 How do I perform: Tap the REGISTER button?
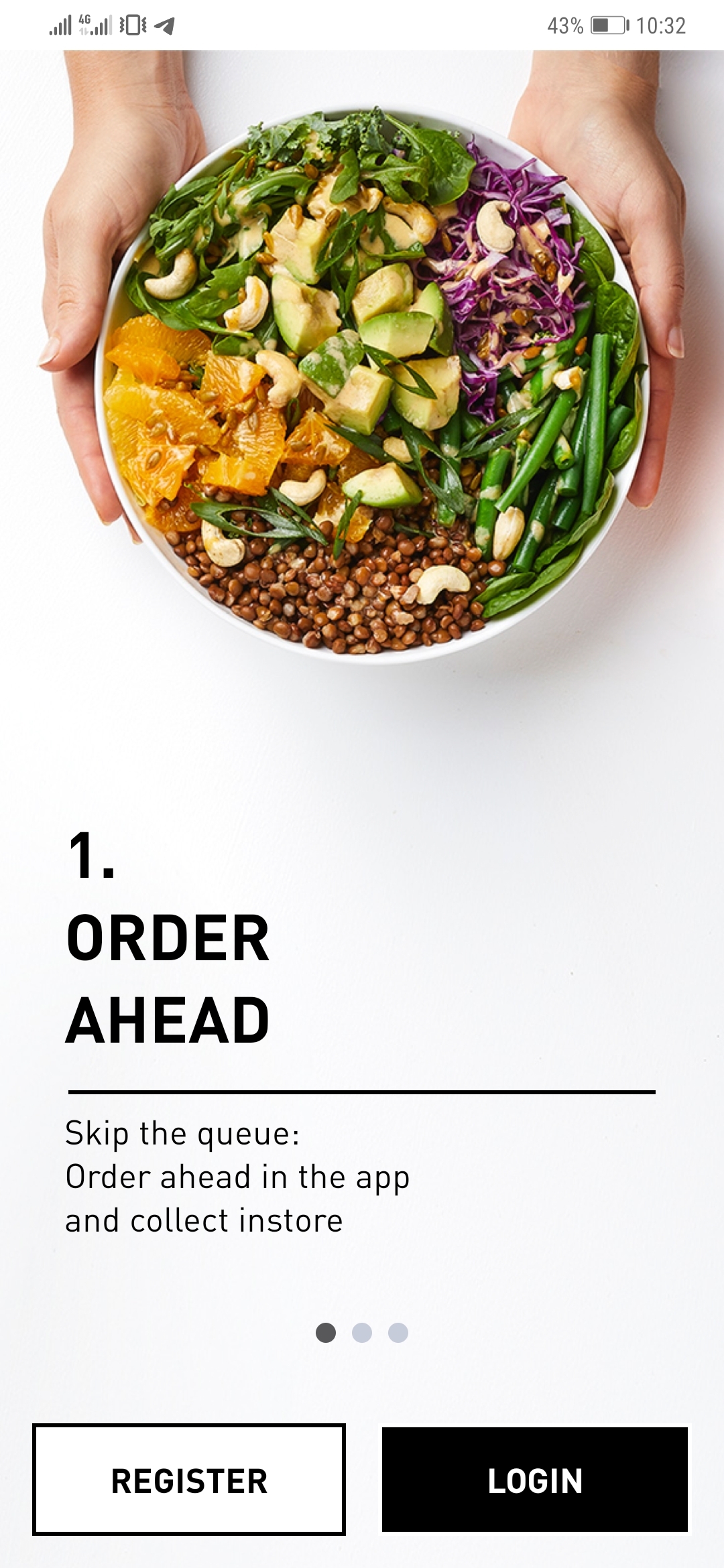pos(189,1480)
